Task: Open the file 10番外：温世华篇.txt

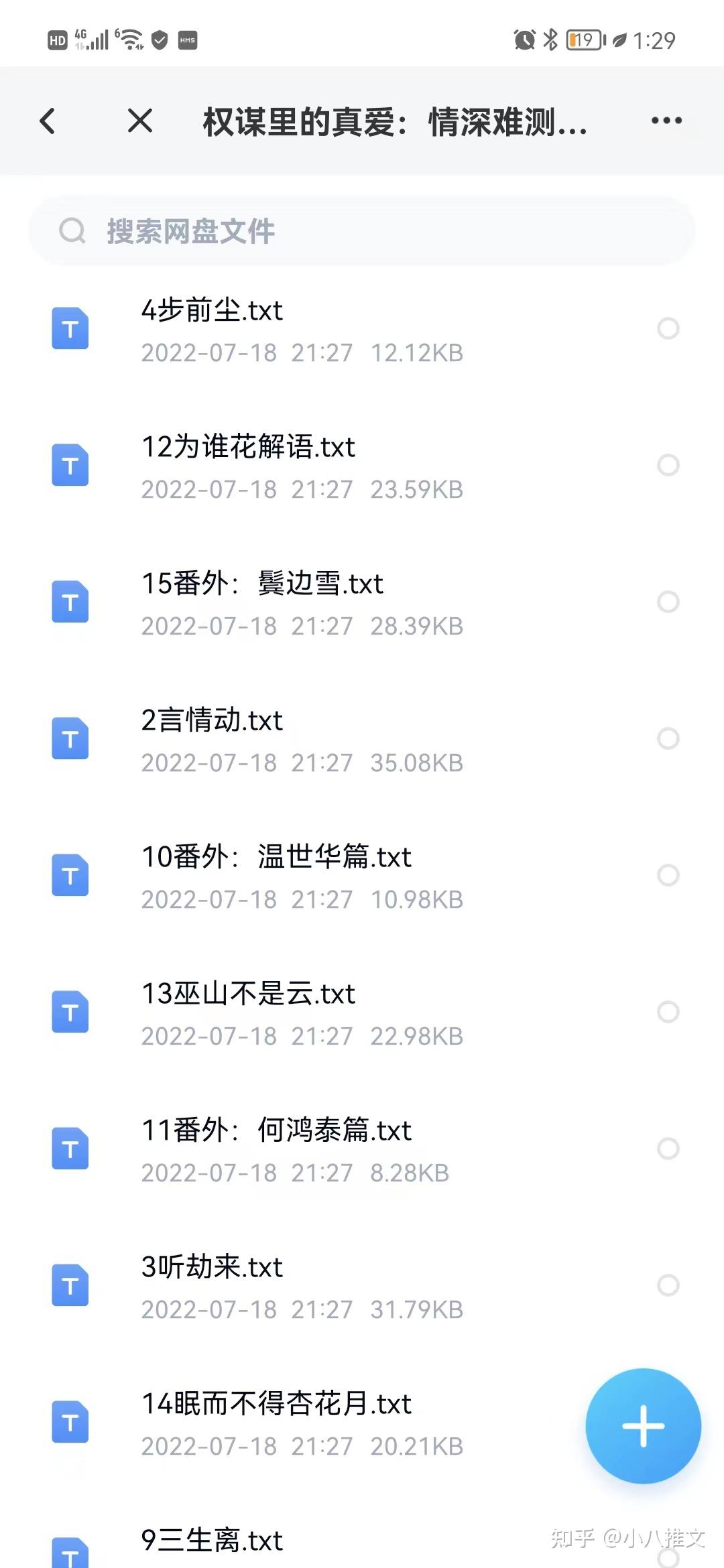Action: pyautogui.click(x=362, y=876)
